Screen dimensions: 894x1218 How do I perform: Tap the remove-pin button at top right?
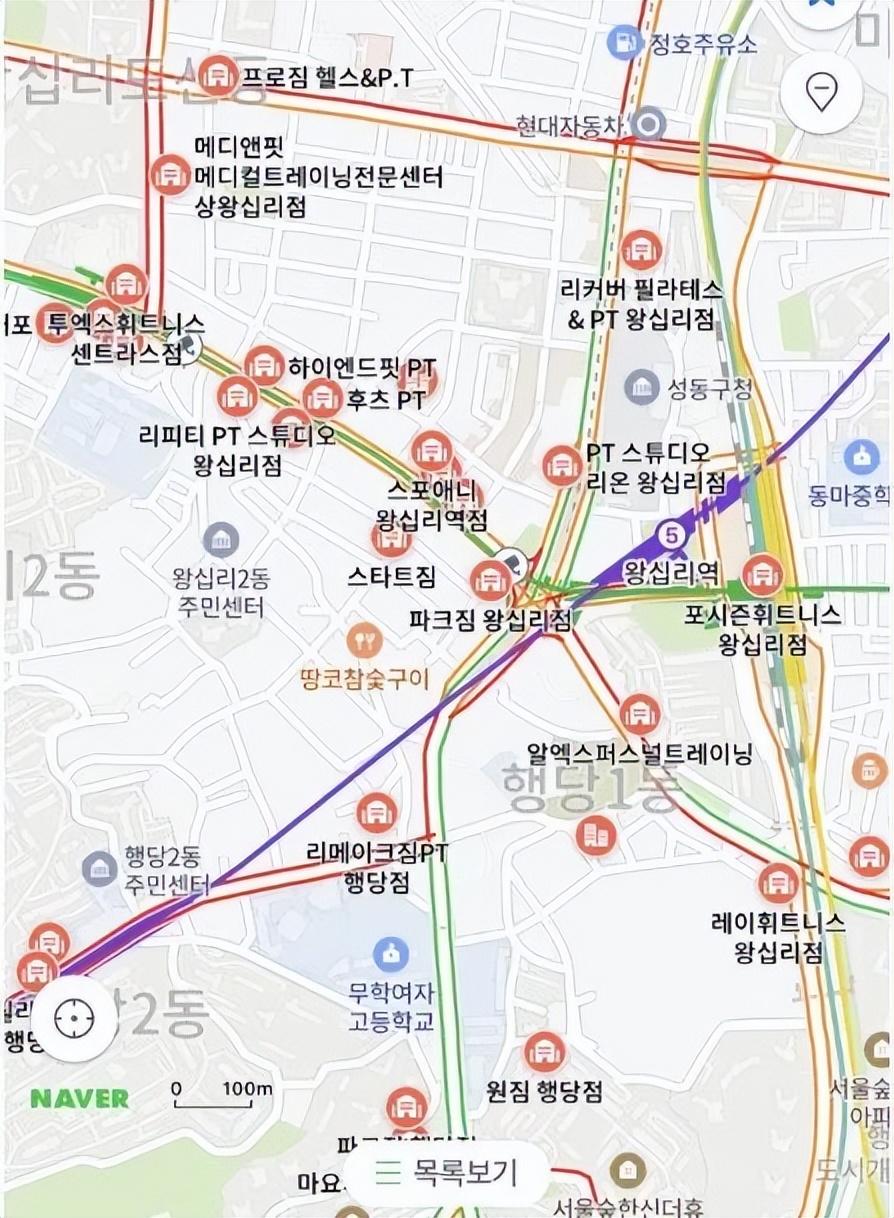(x=822, y=90)
